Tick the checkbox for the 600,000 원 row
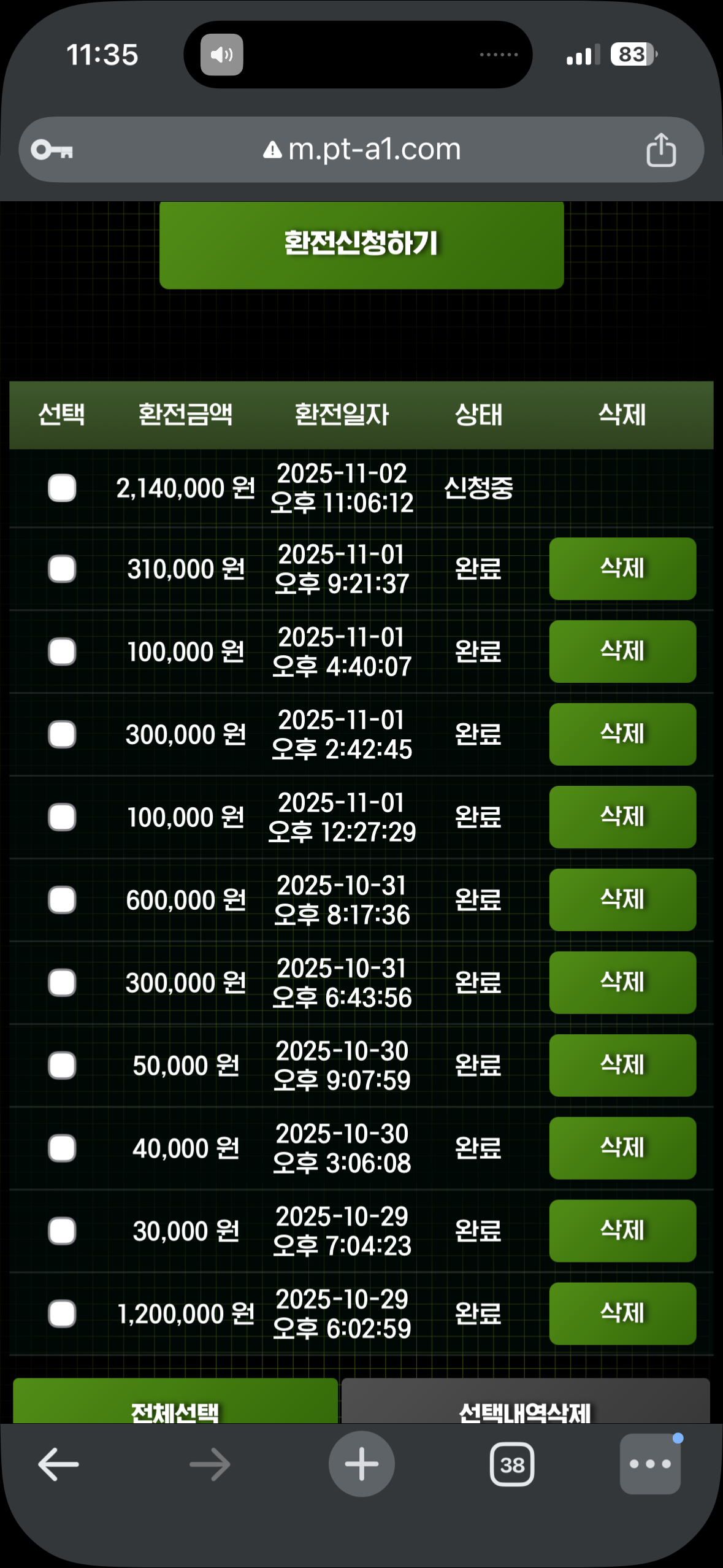The height and width of the screenshot is (1568, 723). click(x=62, y=900)
